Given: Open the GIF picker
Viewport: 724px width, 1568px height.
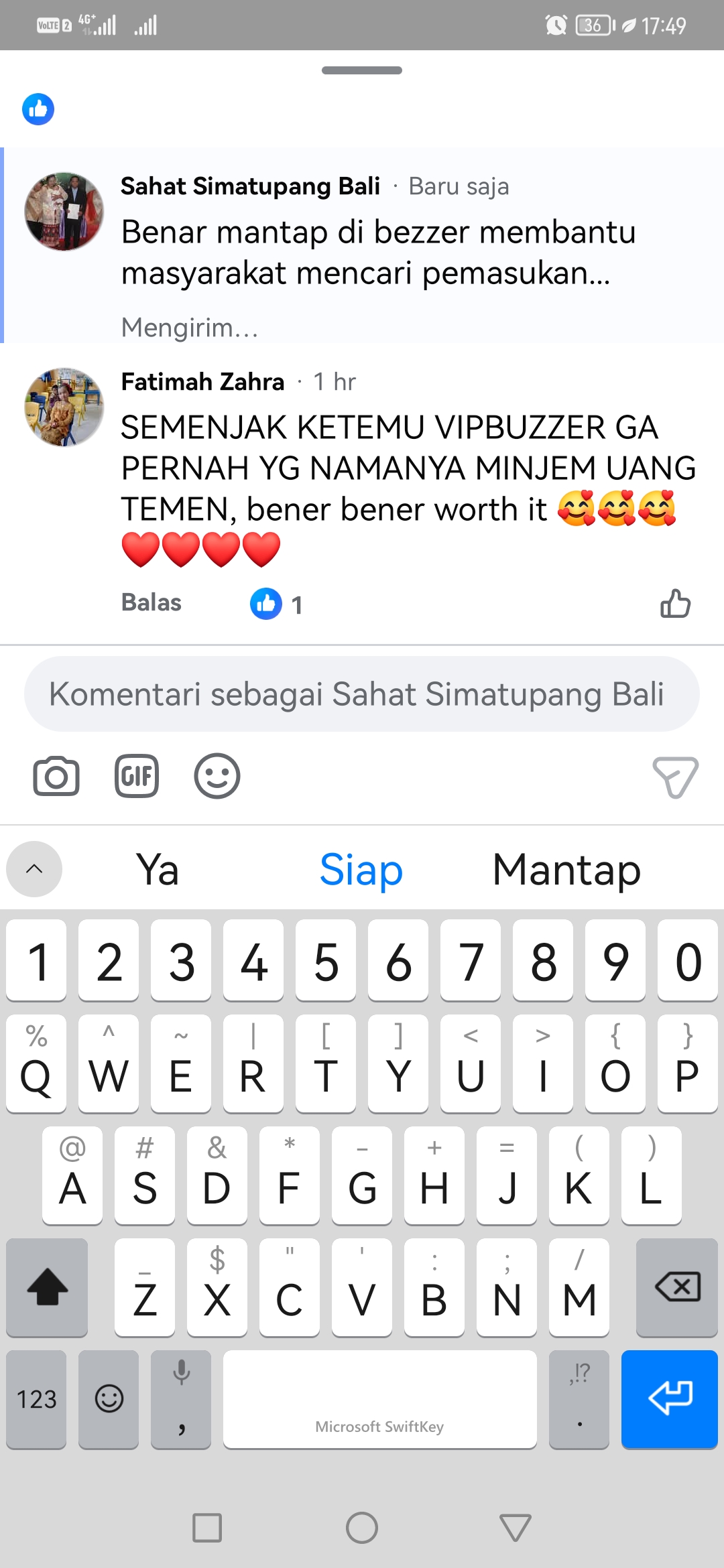Looking at the screenshot, I should (x=137, y=777).
